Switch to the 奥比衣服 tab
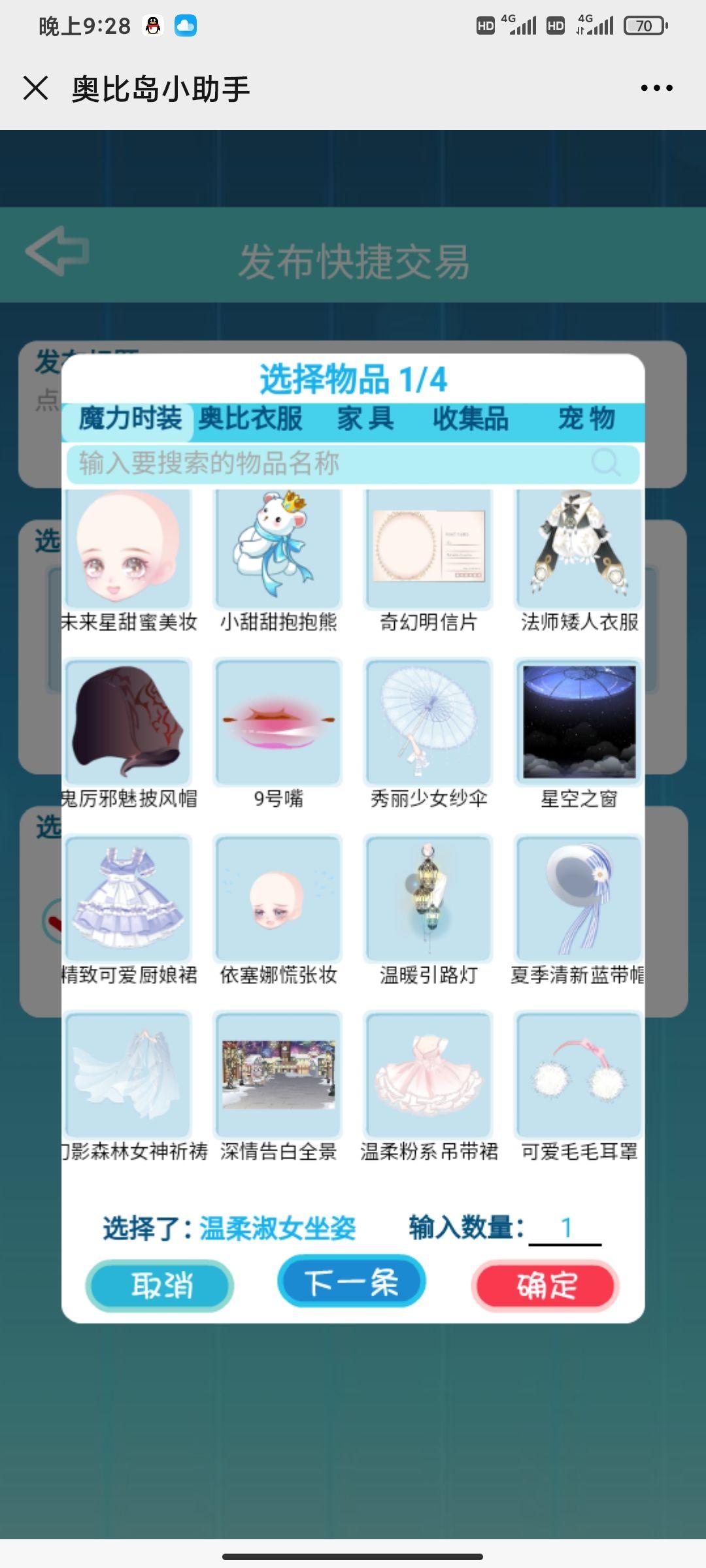Viewport: 706px width, 1568px height. (x=250, y=418)
